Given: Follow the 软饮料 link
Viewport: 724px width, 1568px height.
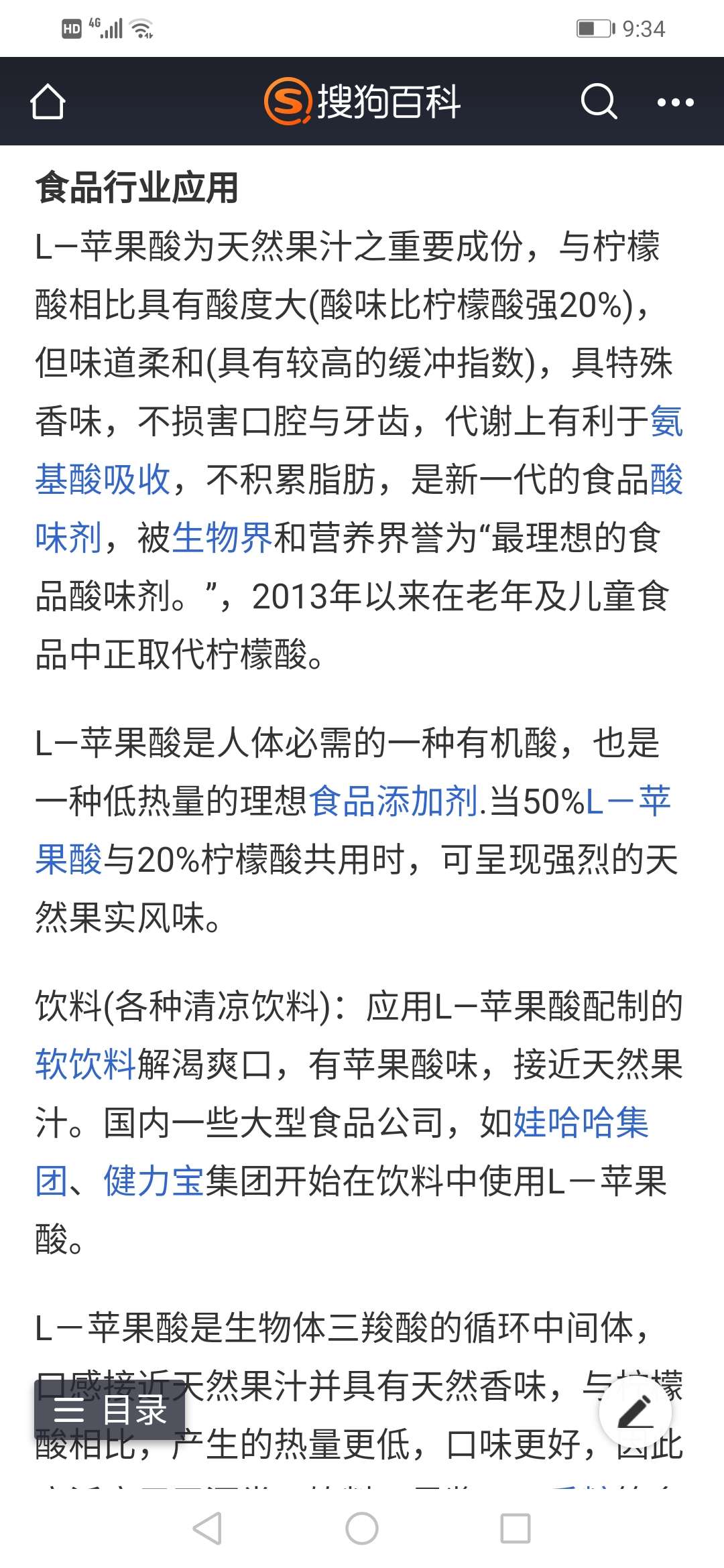Looking at the screenshot, I should click(86, 1065).
